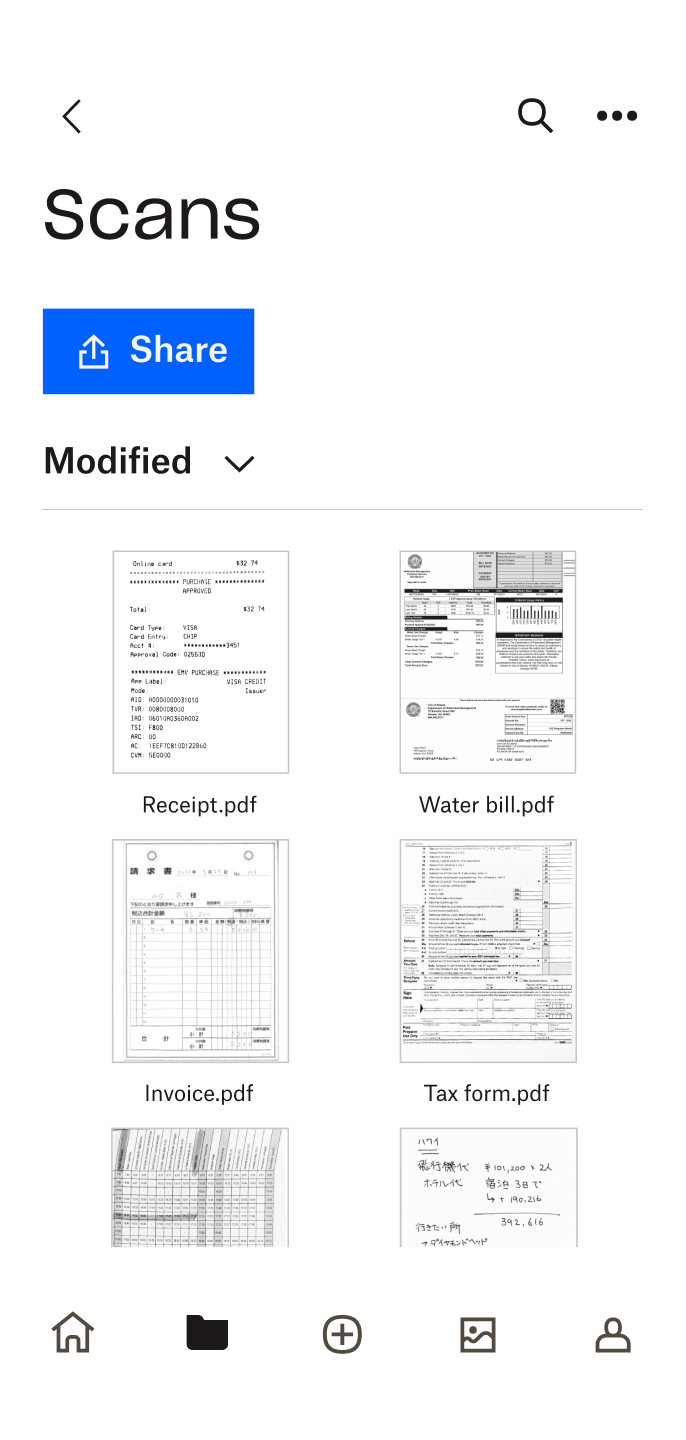Image resolution: width=686 pixels, height=1440 pixels.
Task: Tap the plus button to add content
Action: [342, 1334]
